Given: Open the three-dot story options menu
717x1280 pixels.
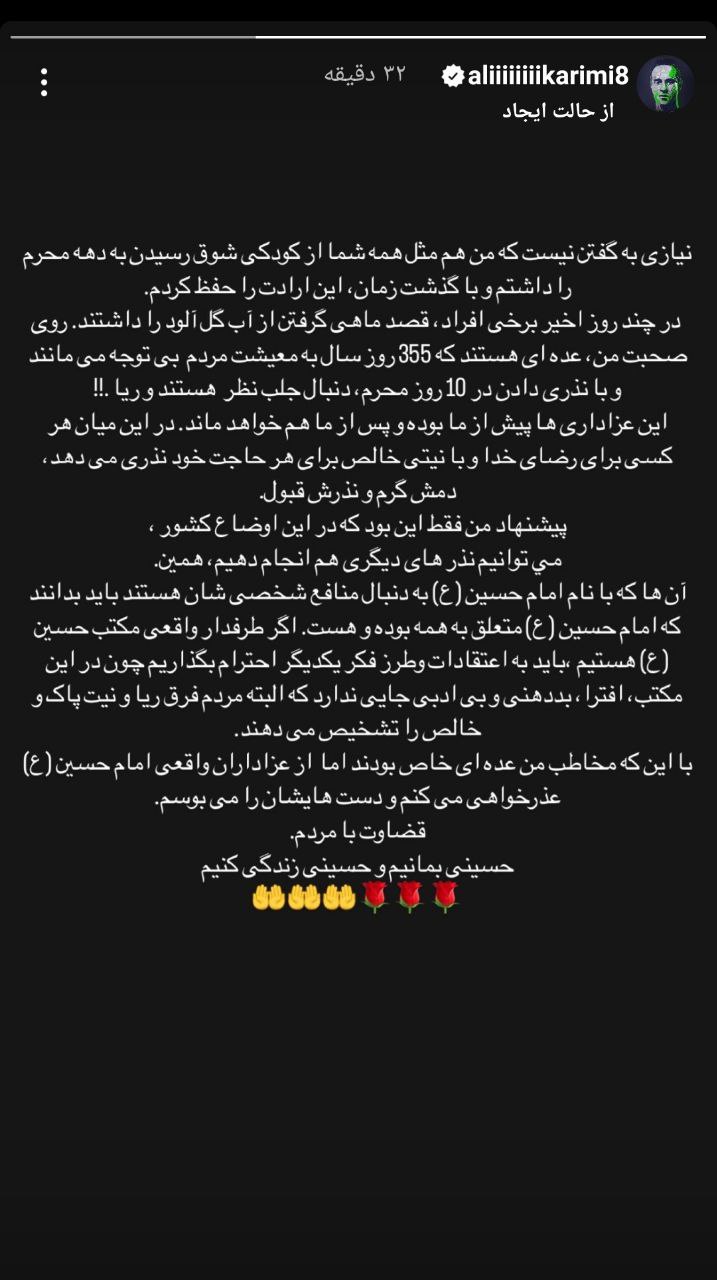Looking at the screenshot, I should [44, 82].
